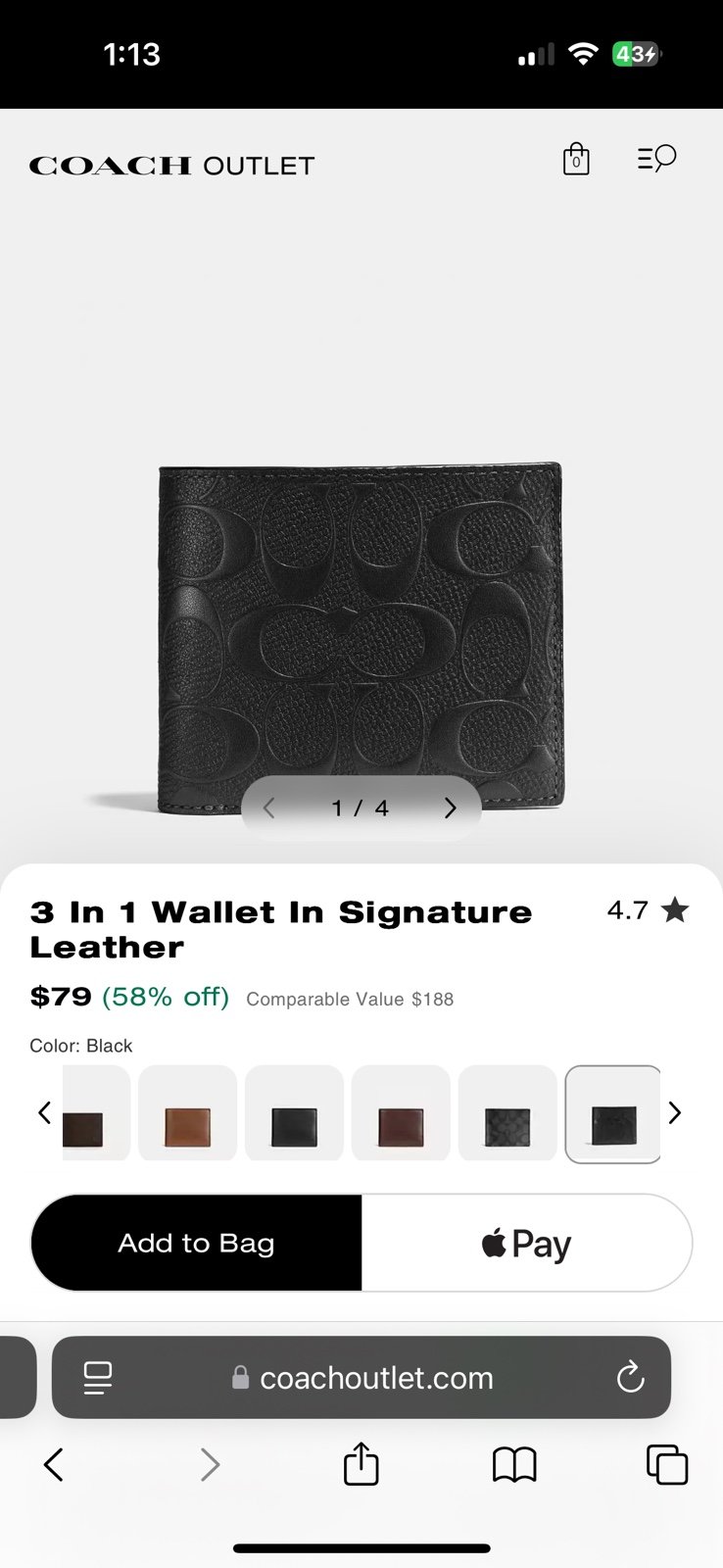Select the tan brown color swatch

coord(188,1113)
